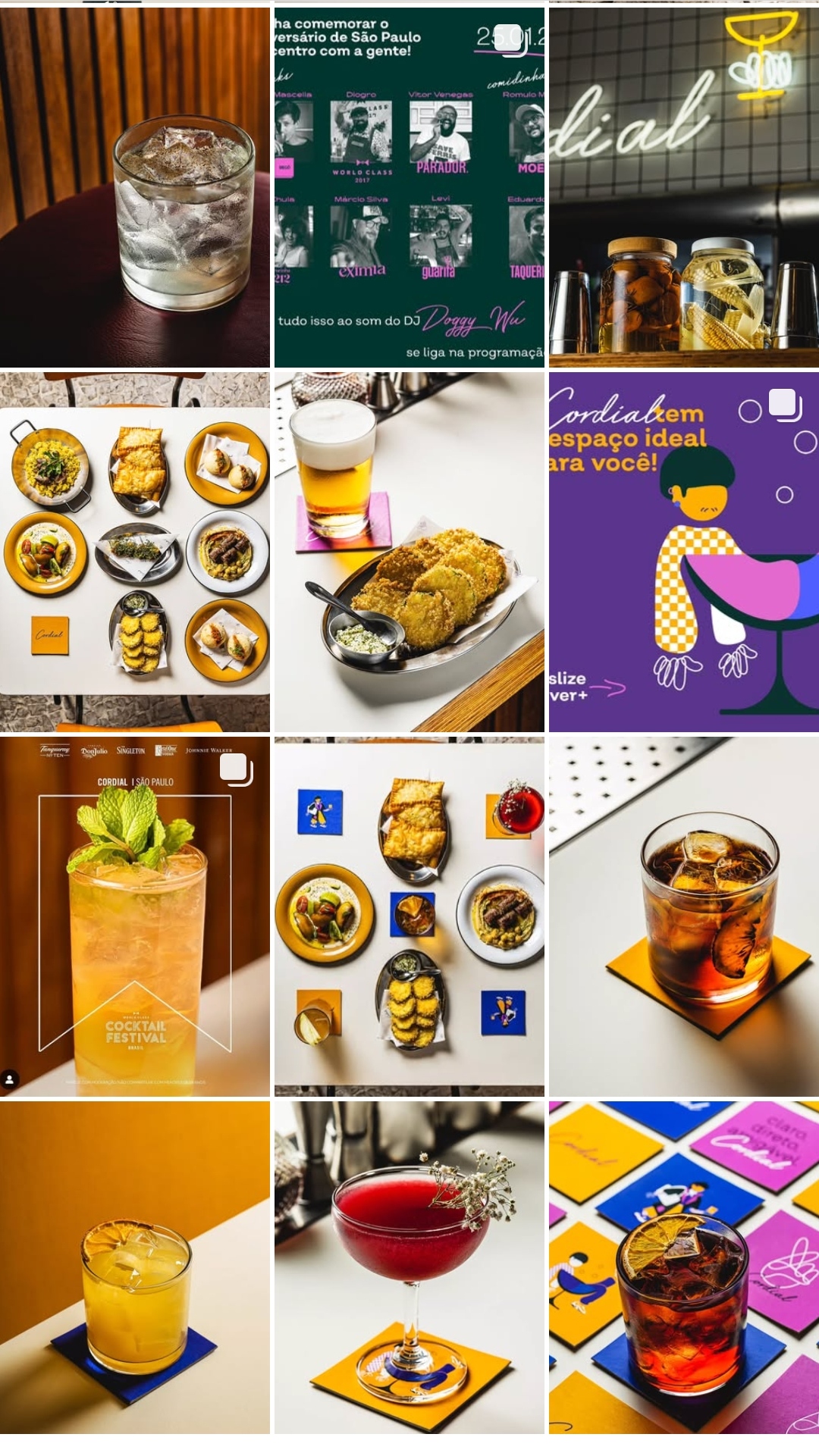Open the neon sign with jars post

click(684, 187)
